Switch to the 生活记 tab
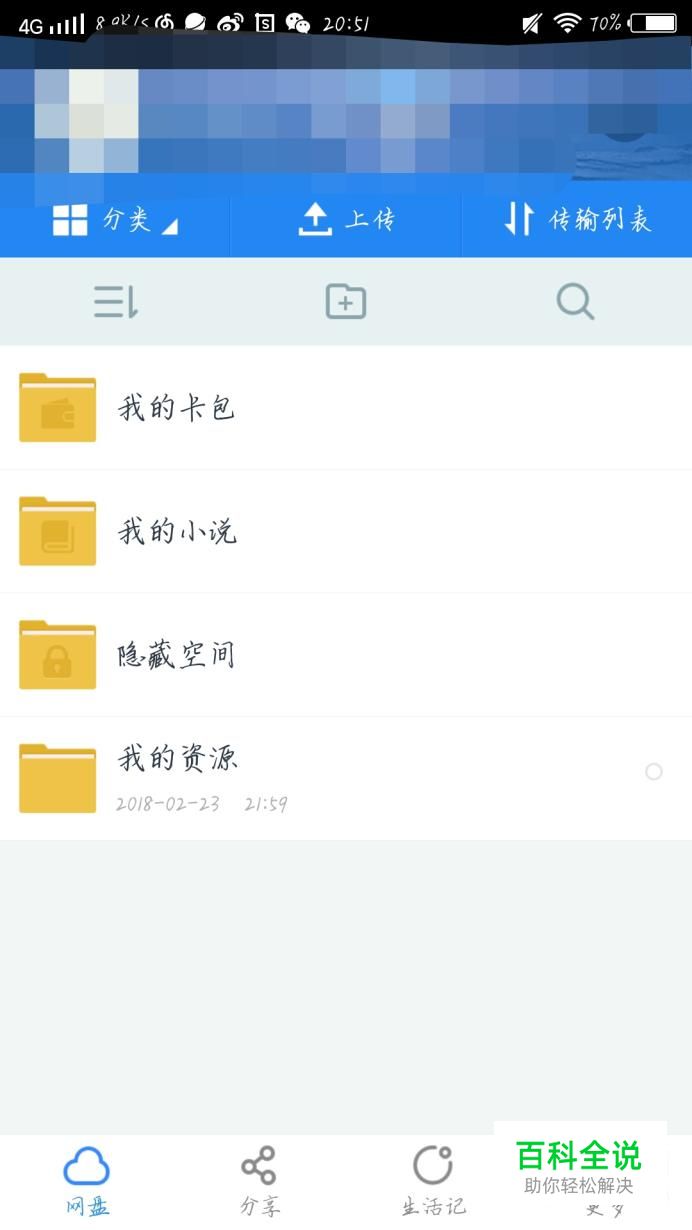Screen dimensions: 692x1230 [433, 1181]
